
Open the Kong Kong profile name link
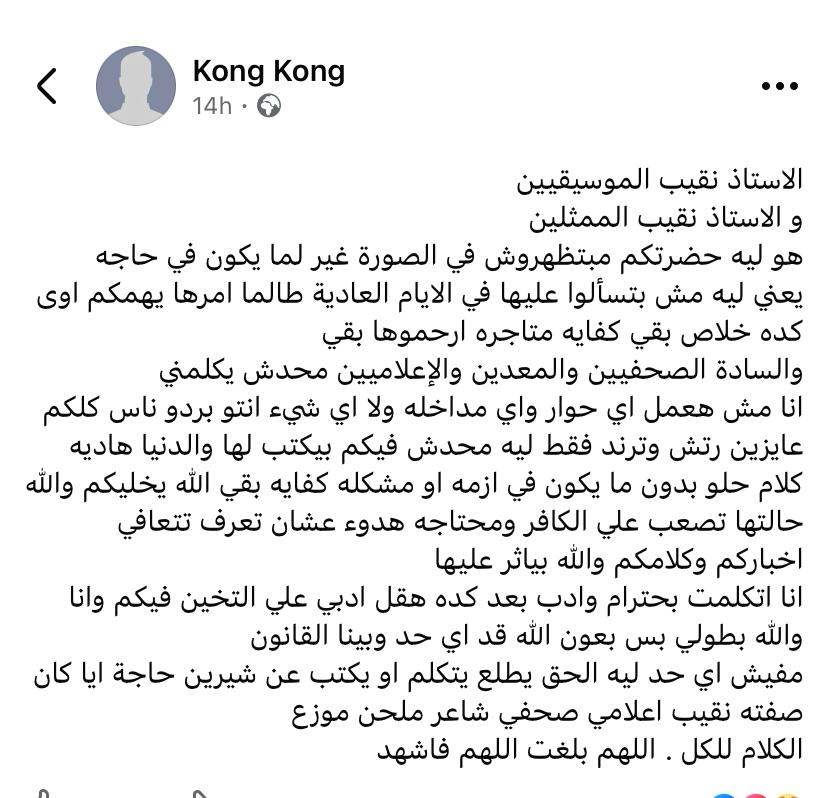pyautogui.click(x=268, y=71)
